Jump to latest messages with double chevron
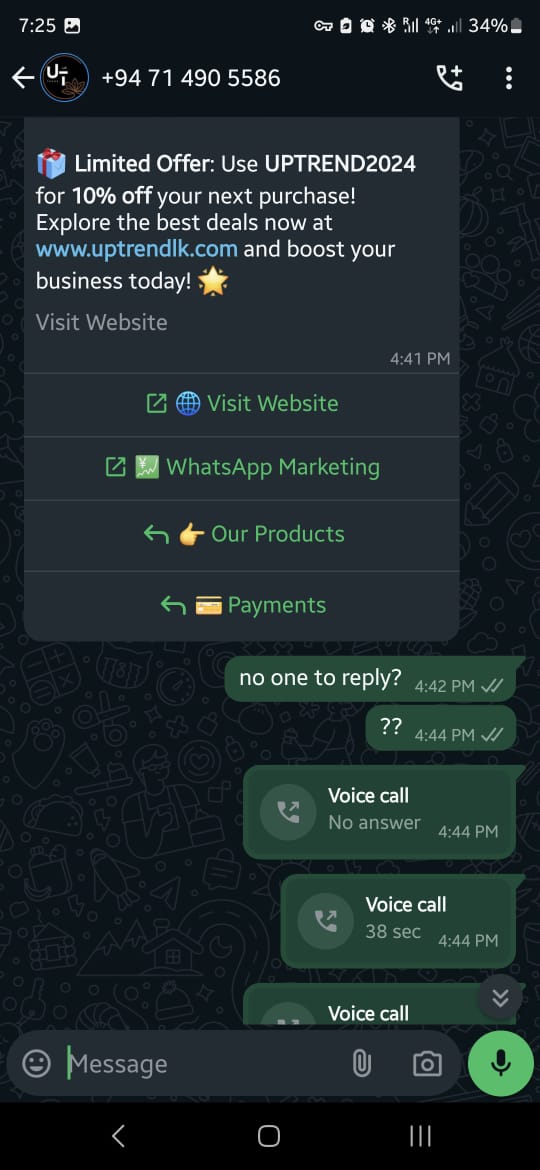This screenshot has height=1170, width=540. pyautogui.click(x=500, y=997)
